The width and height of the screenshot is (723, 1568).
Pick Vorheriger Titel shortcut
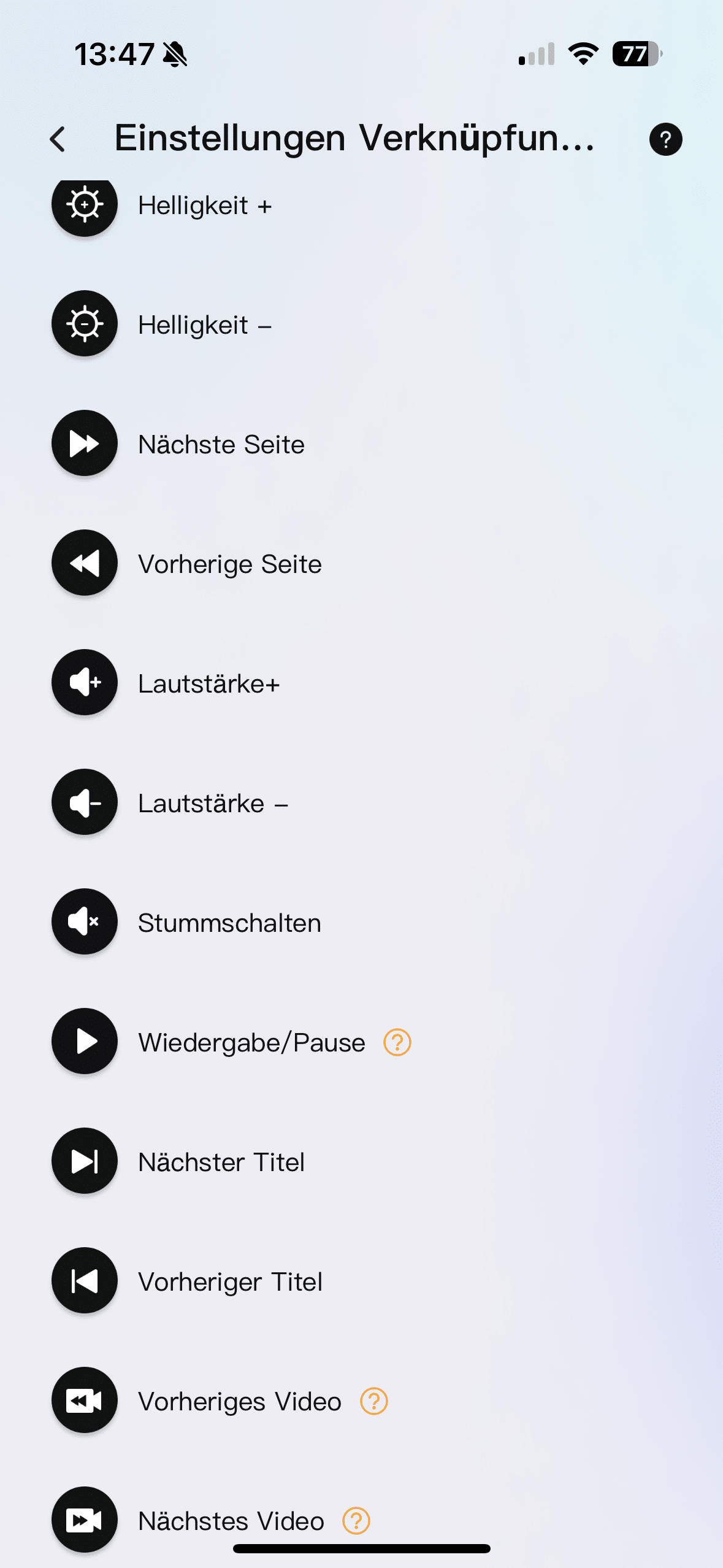(x=230, y=1282)
